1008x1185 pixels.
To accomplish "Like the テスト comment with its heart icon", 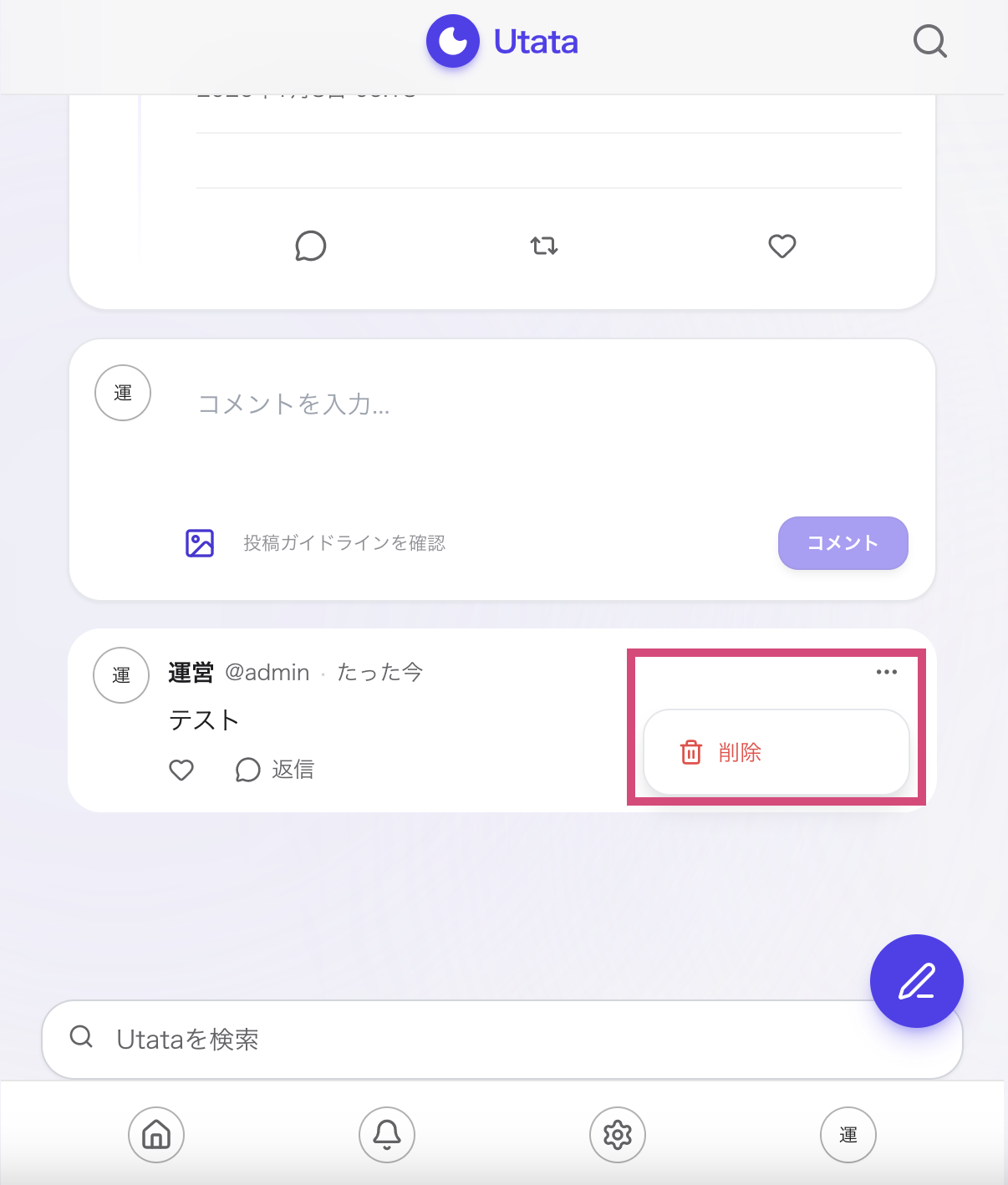I will click(x=181, y=770).
